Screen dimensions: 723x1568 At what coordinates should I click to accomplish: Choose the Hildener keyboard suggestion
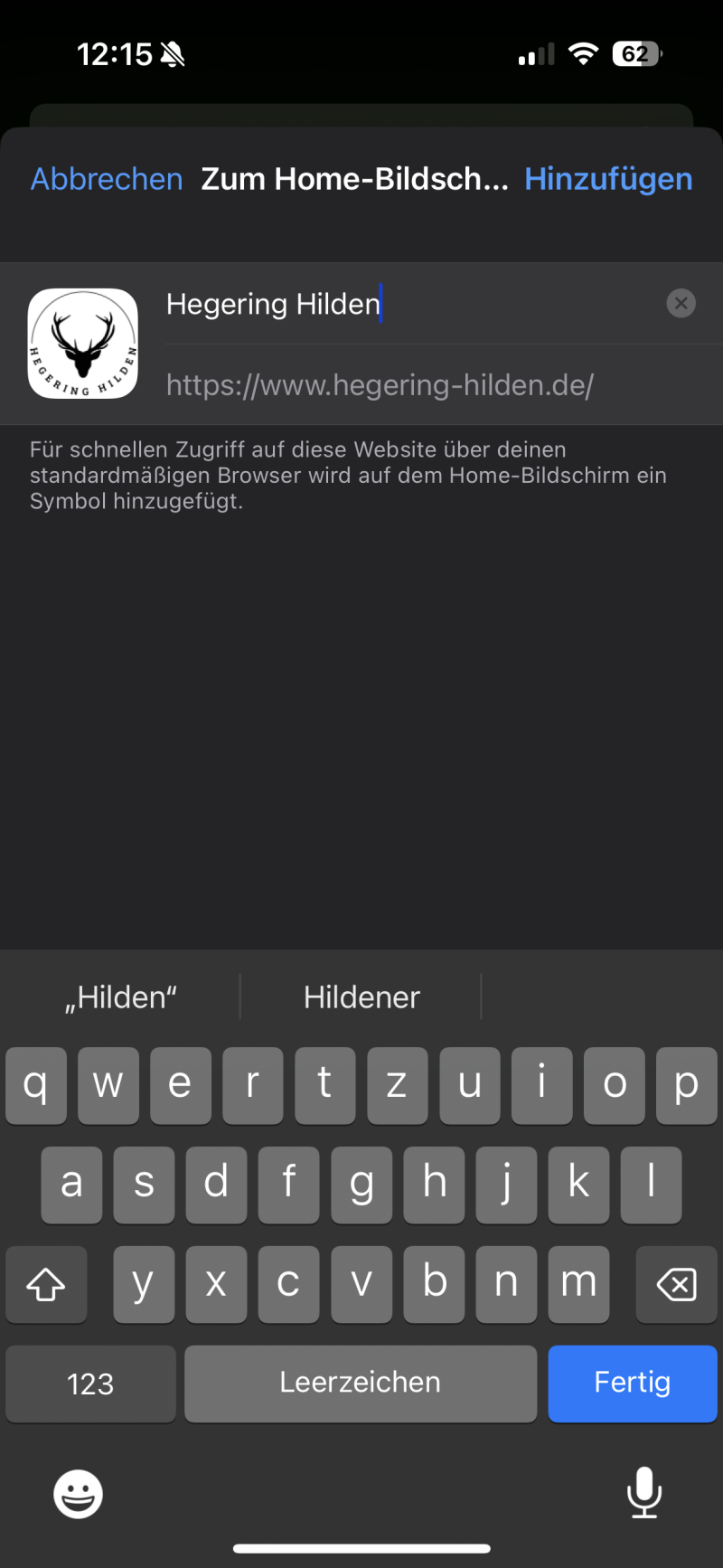[x=361, y=997]
